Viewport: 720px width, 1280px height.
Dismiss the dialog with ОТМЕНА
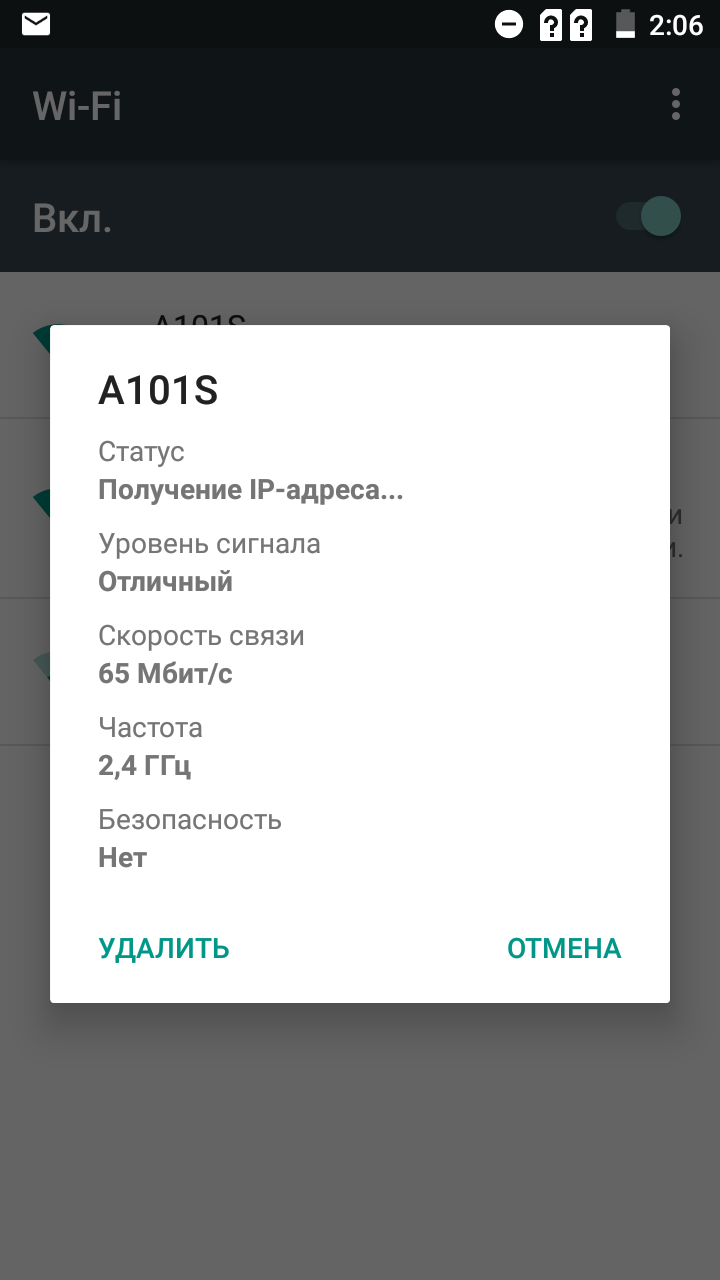(564, 948)
